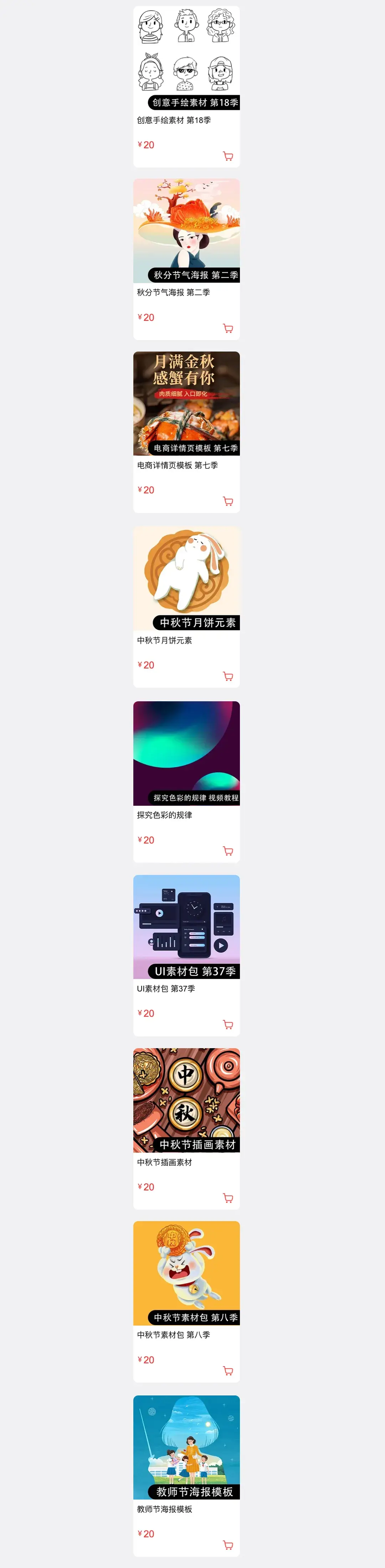Add 创意手绘素材 第18季 to cart
The image size is (385, 1568).
(228, 157)
